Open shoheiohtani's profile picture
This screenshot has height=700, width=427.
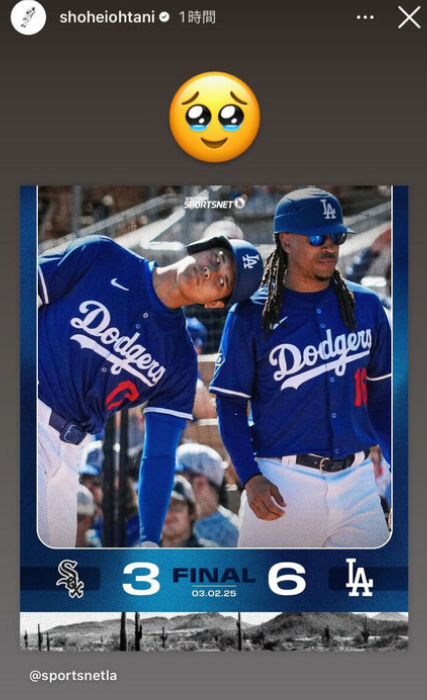click(28, 17)
